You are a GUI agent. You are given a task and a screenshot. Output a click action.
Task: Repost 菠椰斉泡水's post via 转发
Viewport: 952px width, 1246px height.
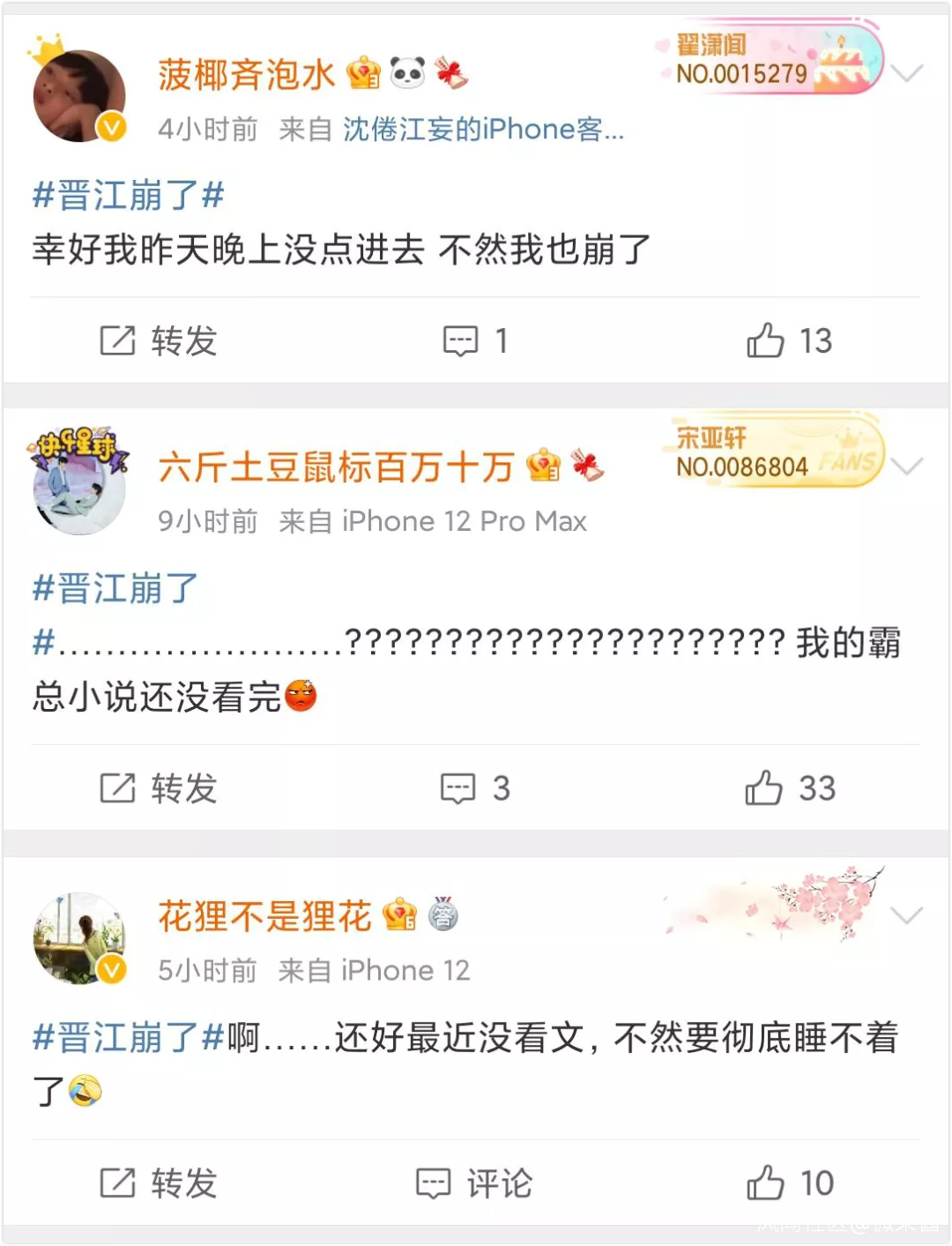[159, 340]
